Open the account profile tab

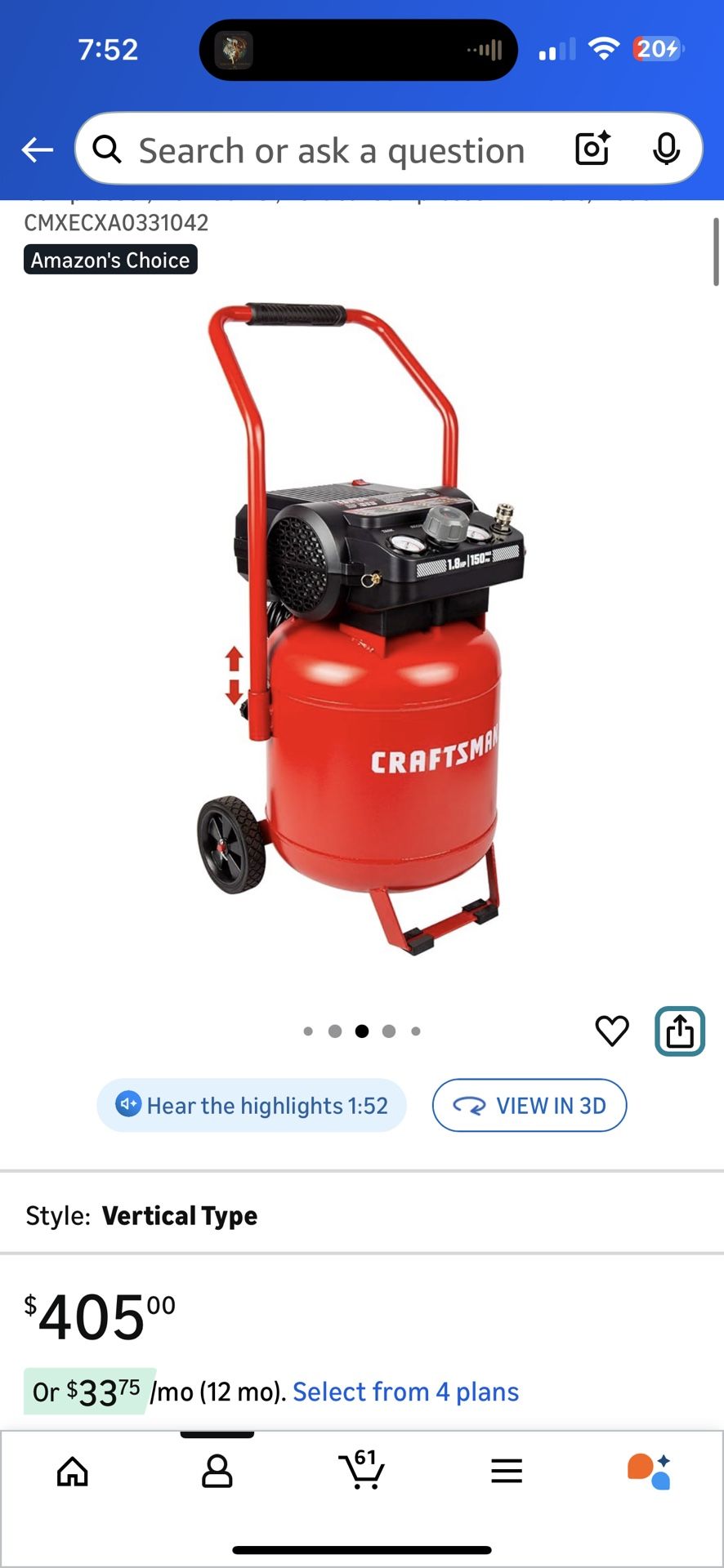217,1472
